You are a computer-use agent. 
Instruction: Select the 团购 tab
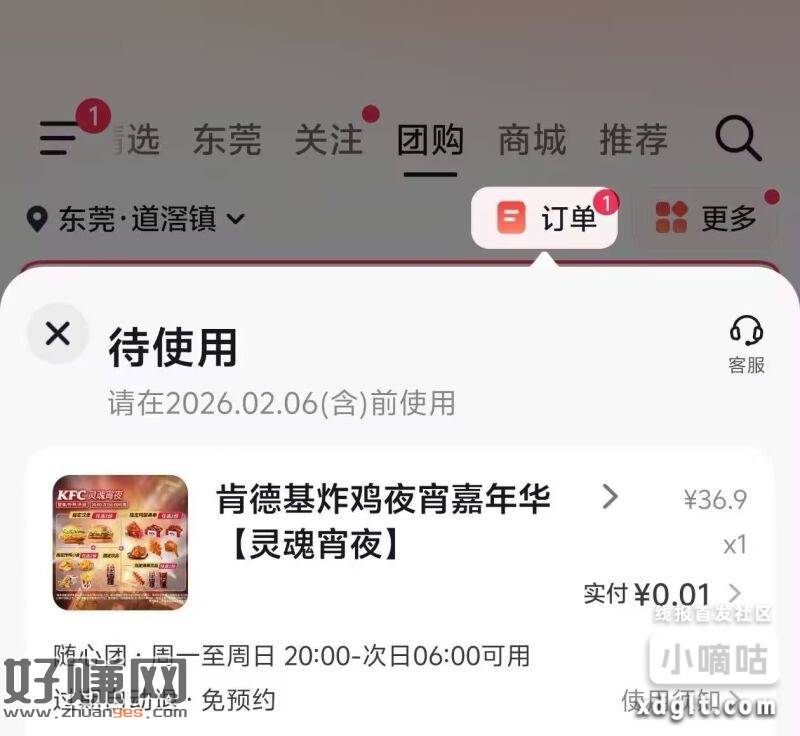(430, 140)
